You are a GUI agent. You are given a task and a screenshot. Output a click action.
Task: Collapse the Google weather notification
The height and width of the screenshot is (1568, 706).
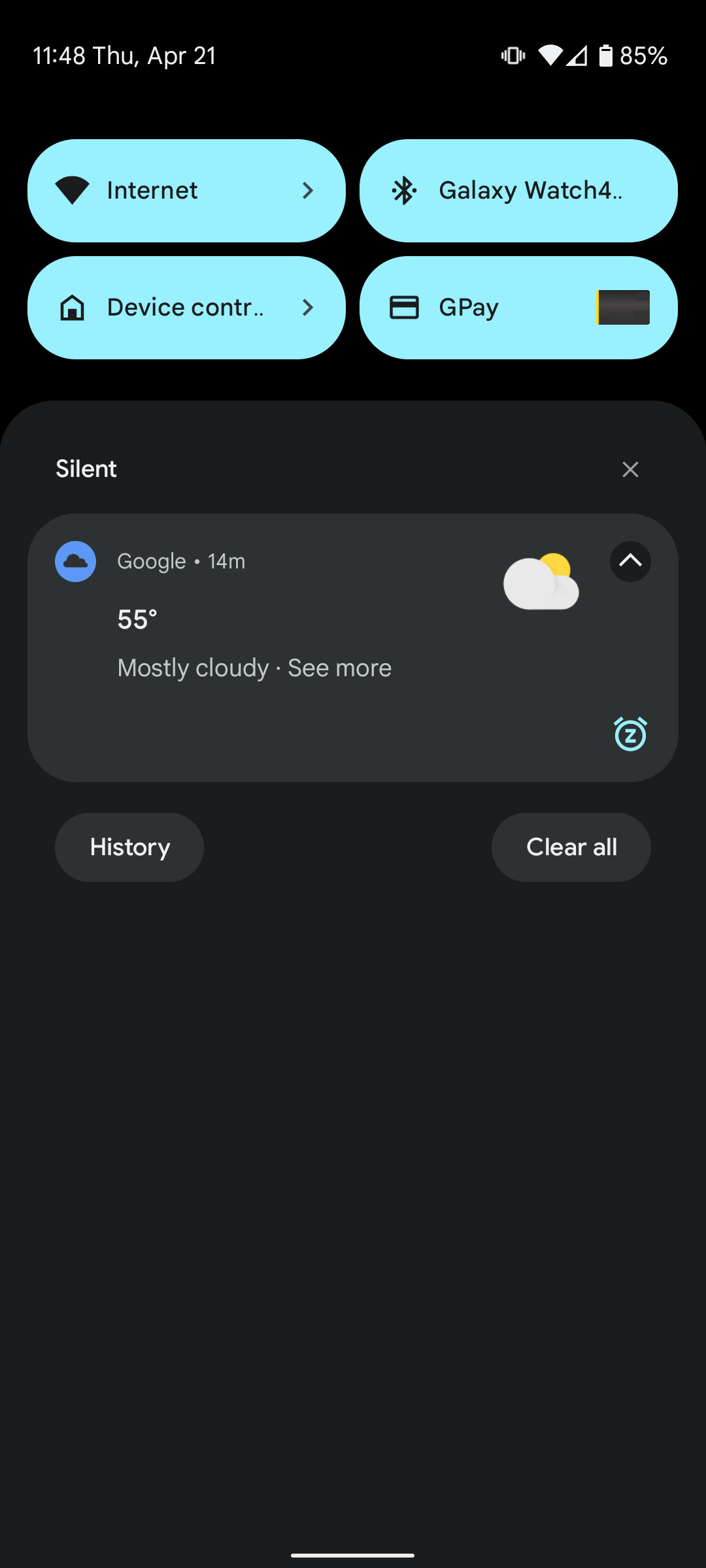[x=630, y=561]
